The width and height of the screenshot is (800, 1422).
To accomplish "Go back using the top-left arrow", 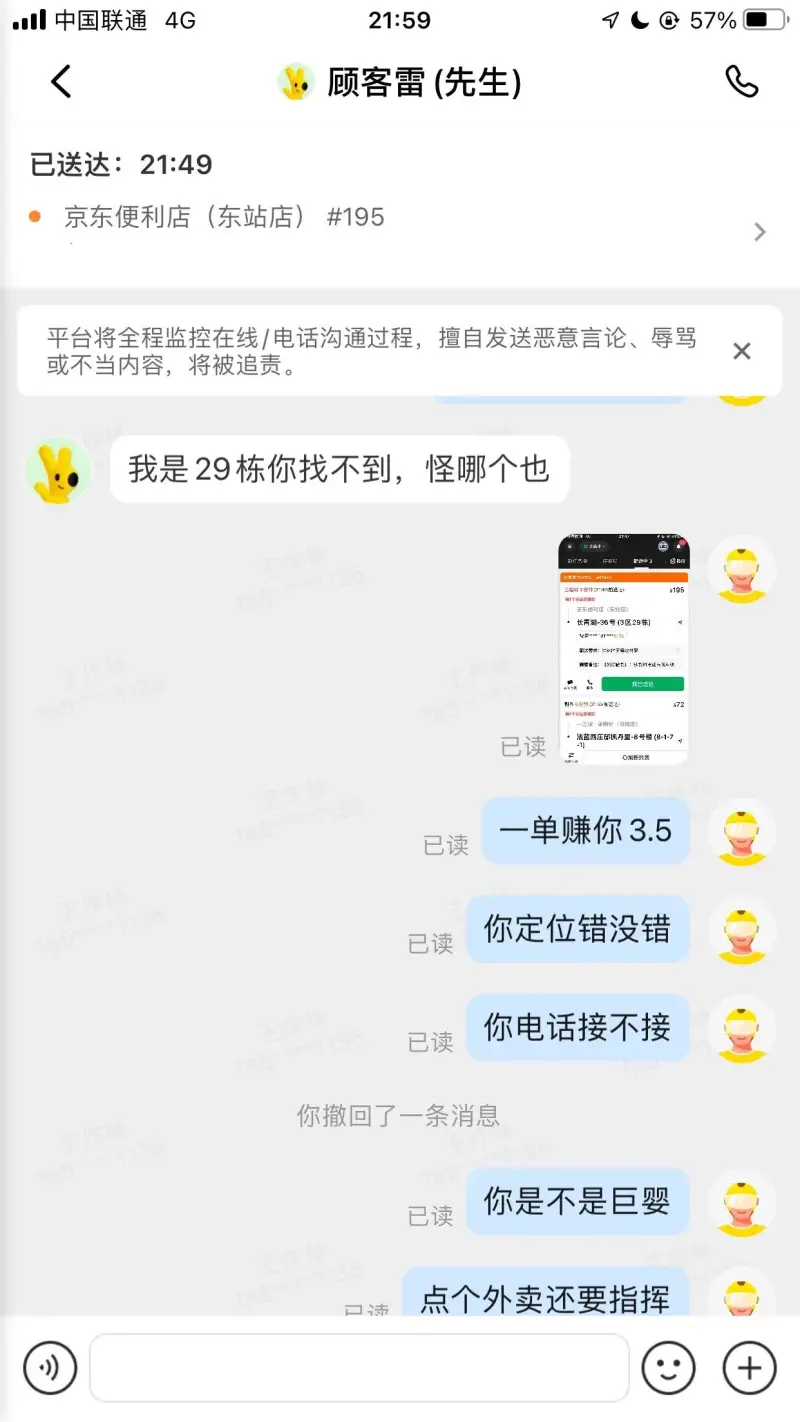I will tap(61, 82).
